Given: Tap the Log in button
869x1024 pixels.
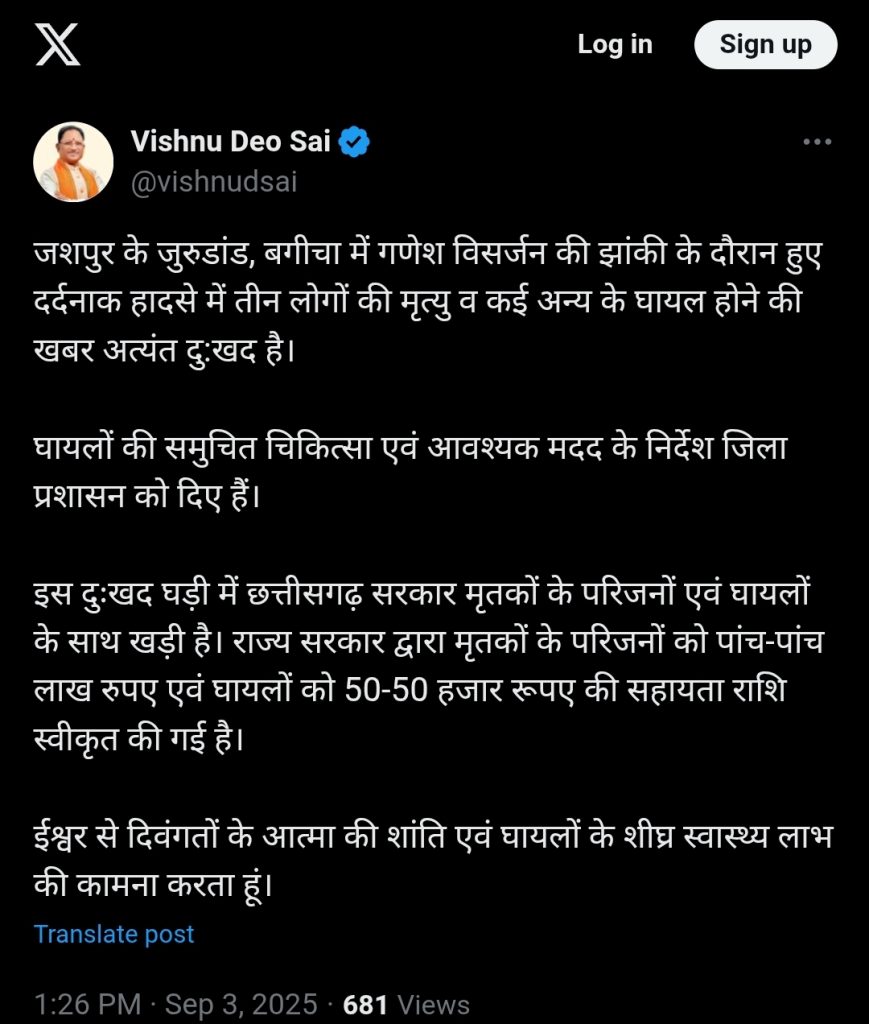Looking at the screenshot, I should coord(614,45).
